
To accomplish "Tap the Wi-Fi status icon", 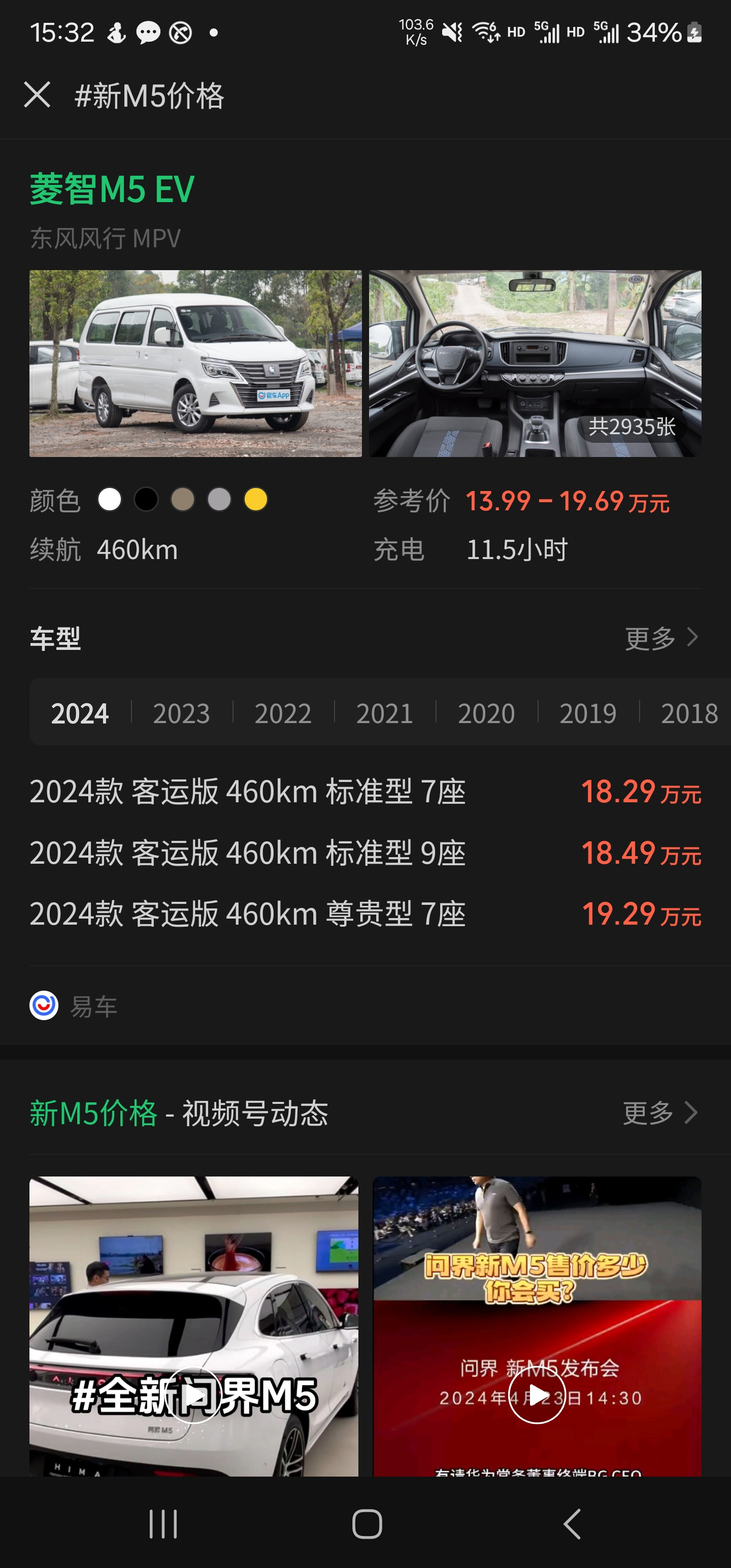I will coord(485,31).
